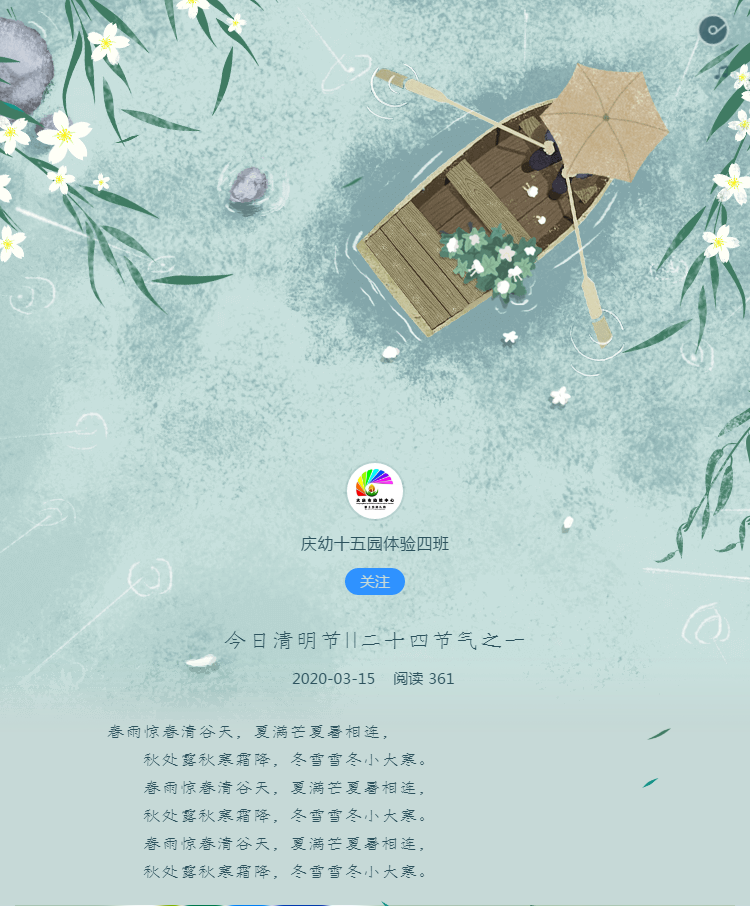Open the author's round profile avatar
The height and width of the screenshot is (906, 756).
375,491
